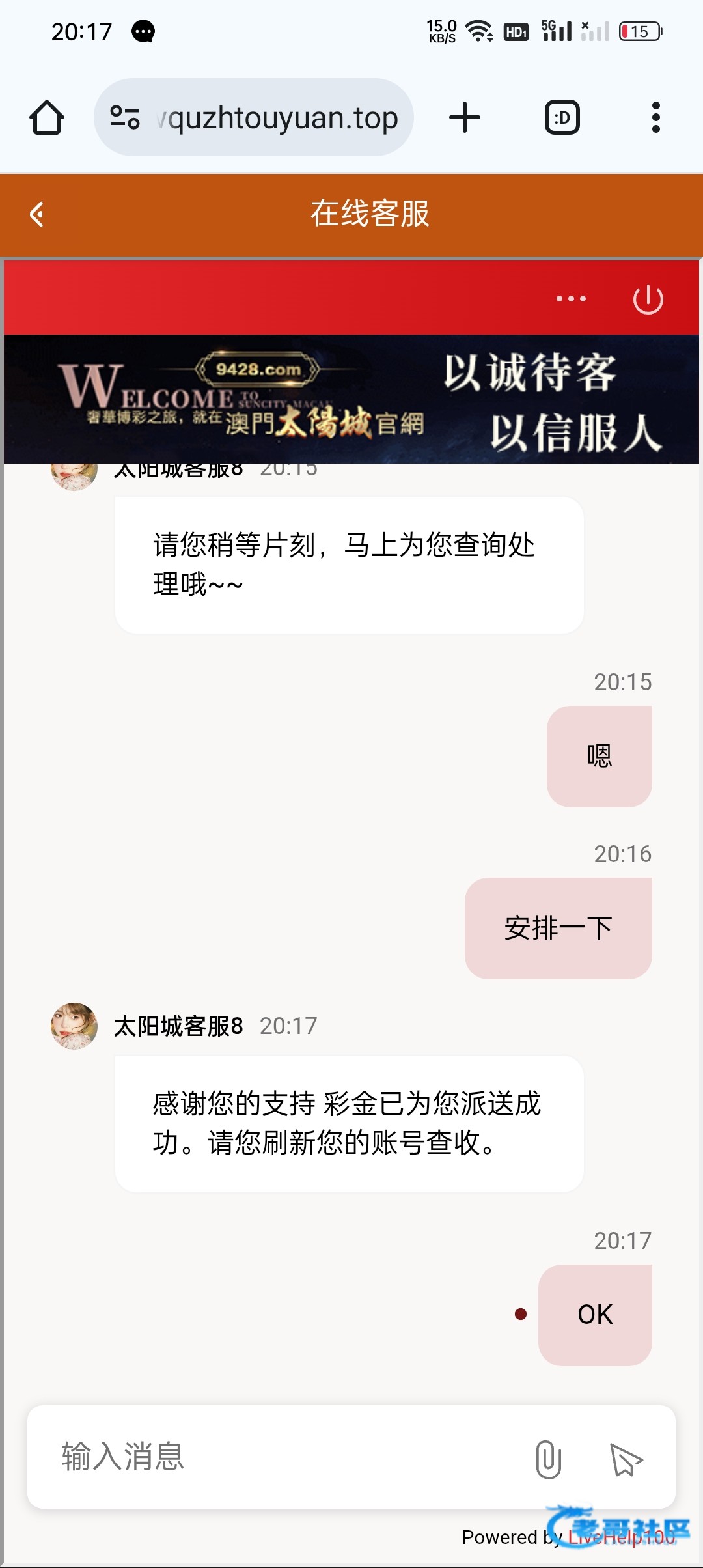Go back from 在线客服 page
The image size is (703, 1568).
37,214
